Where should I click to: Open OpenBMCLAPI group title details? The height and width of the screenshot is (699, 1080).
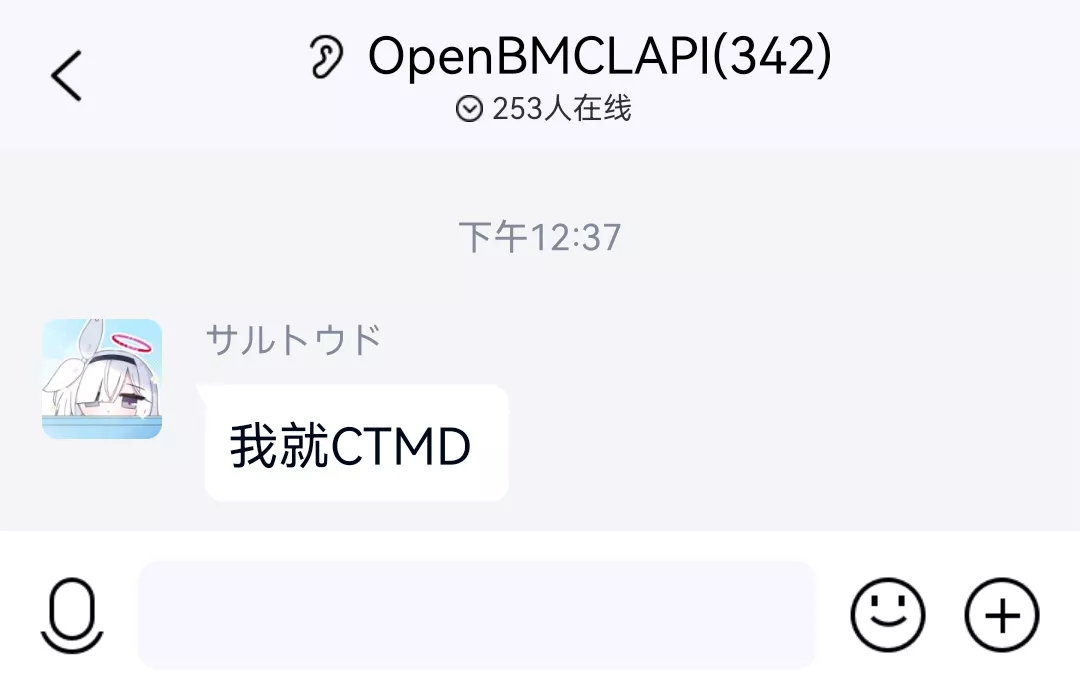pos(598,57)
